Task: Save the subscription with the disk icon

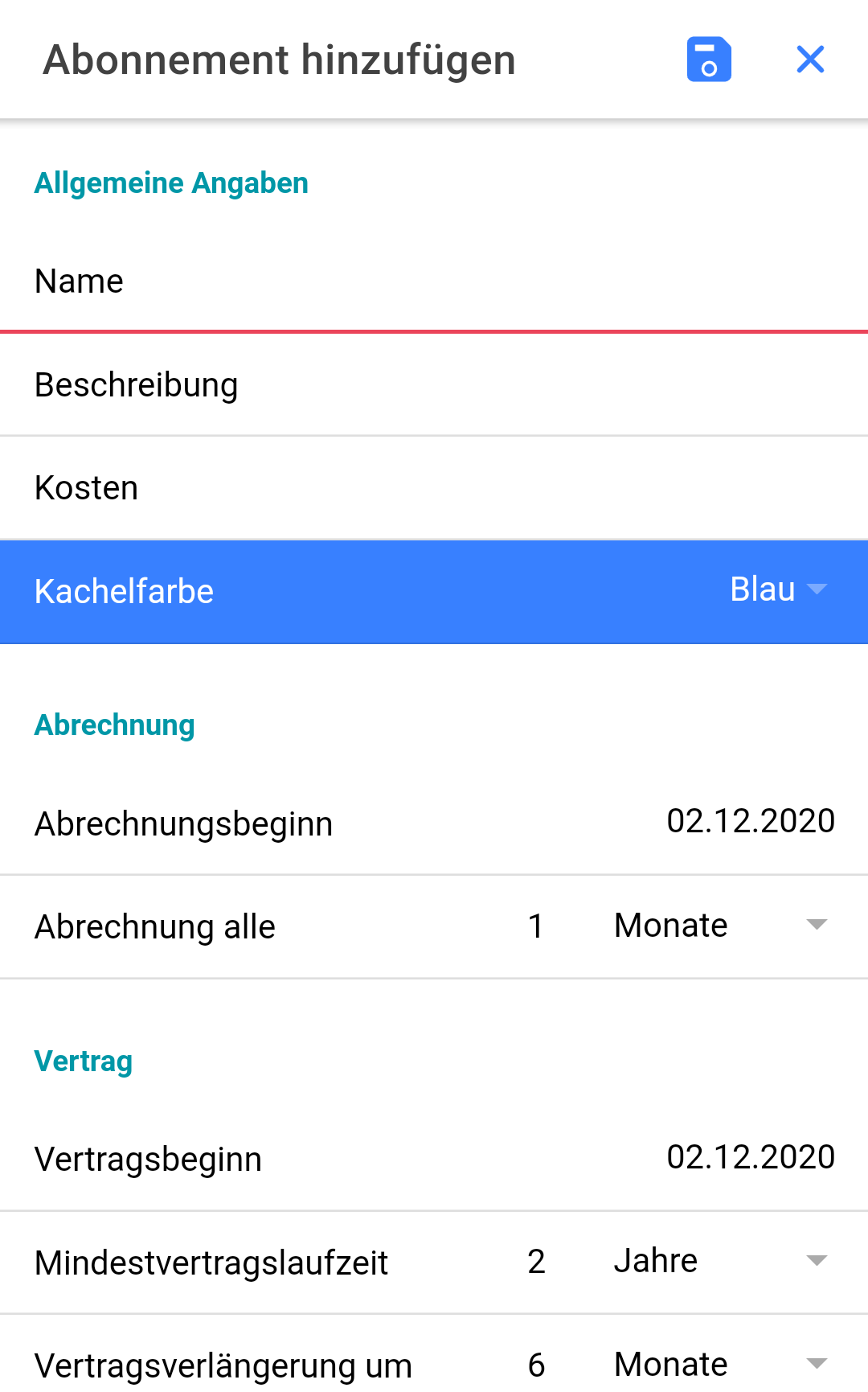Action: (x=708, y=60)
